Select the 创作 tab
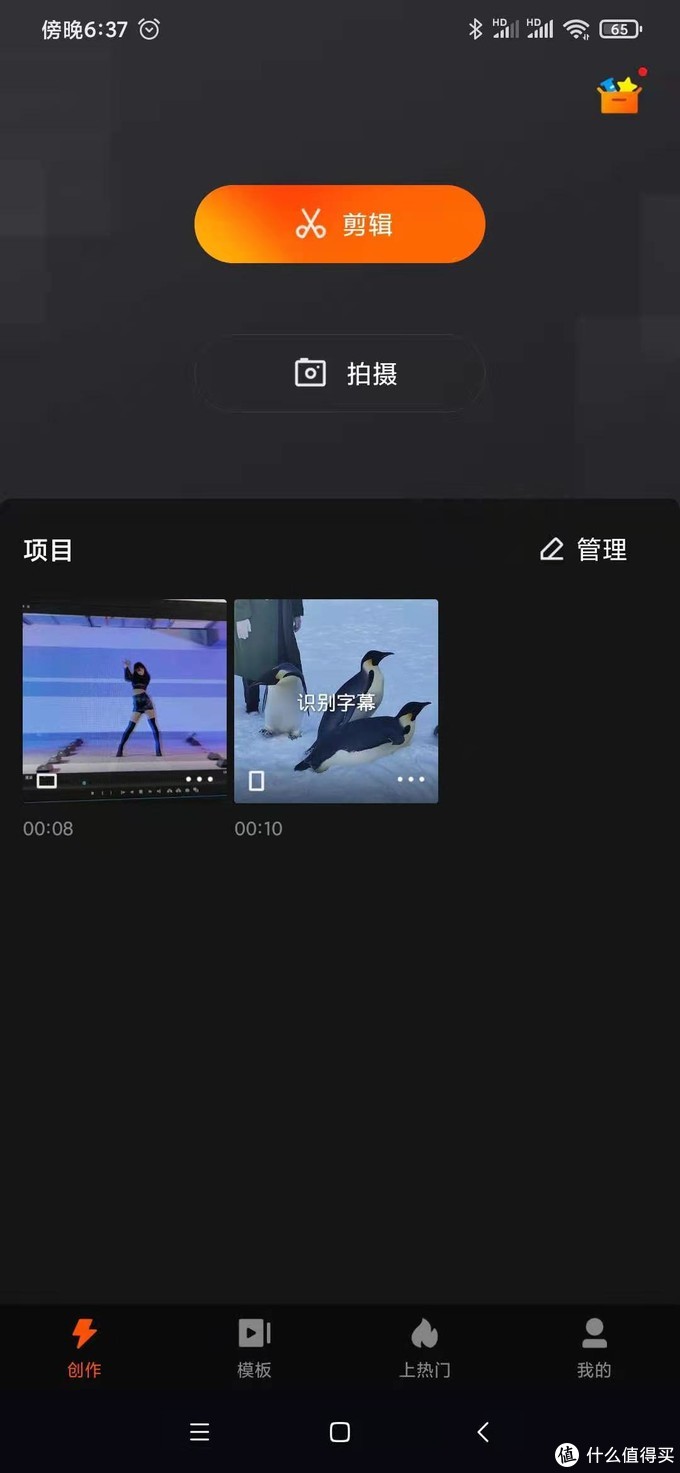The height and width of the screenshot is (1473, 680). tap(84, 1348)
